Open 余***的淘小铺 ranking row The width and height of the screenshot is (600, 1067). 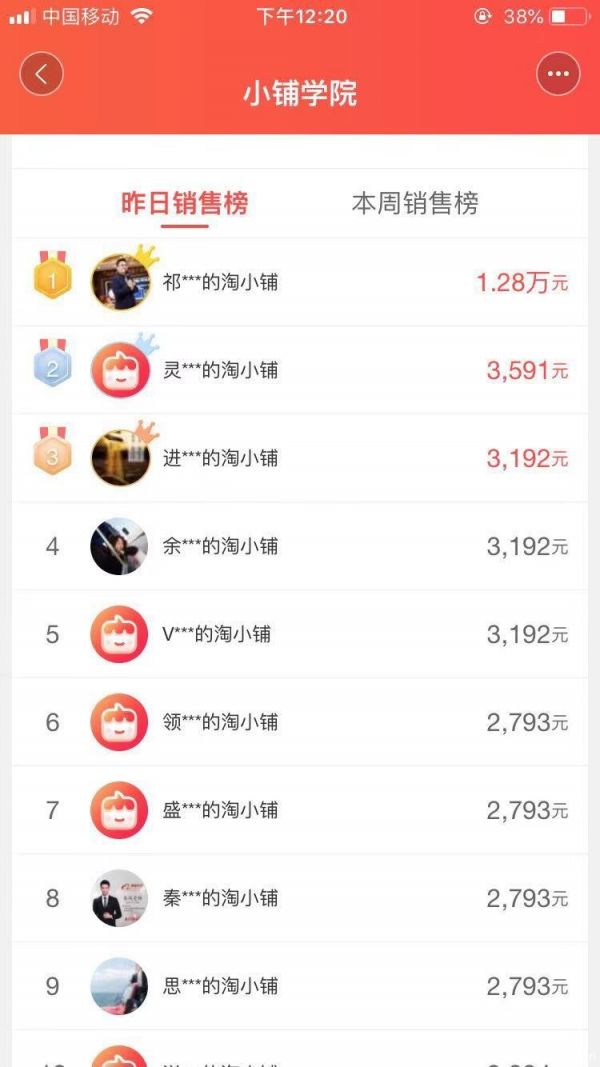pos(220,547)
